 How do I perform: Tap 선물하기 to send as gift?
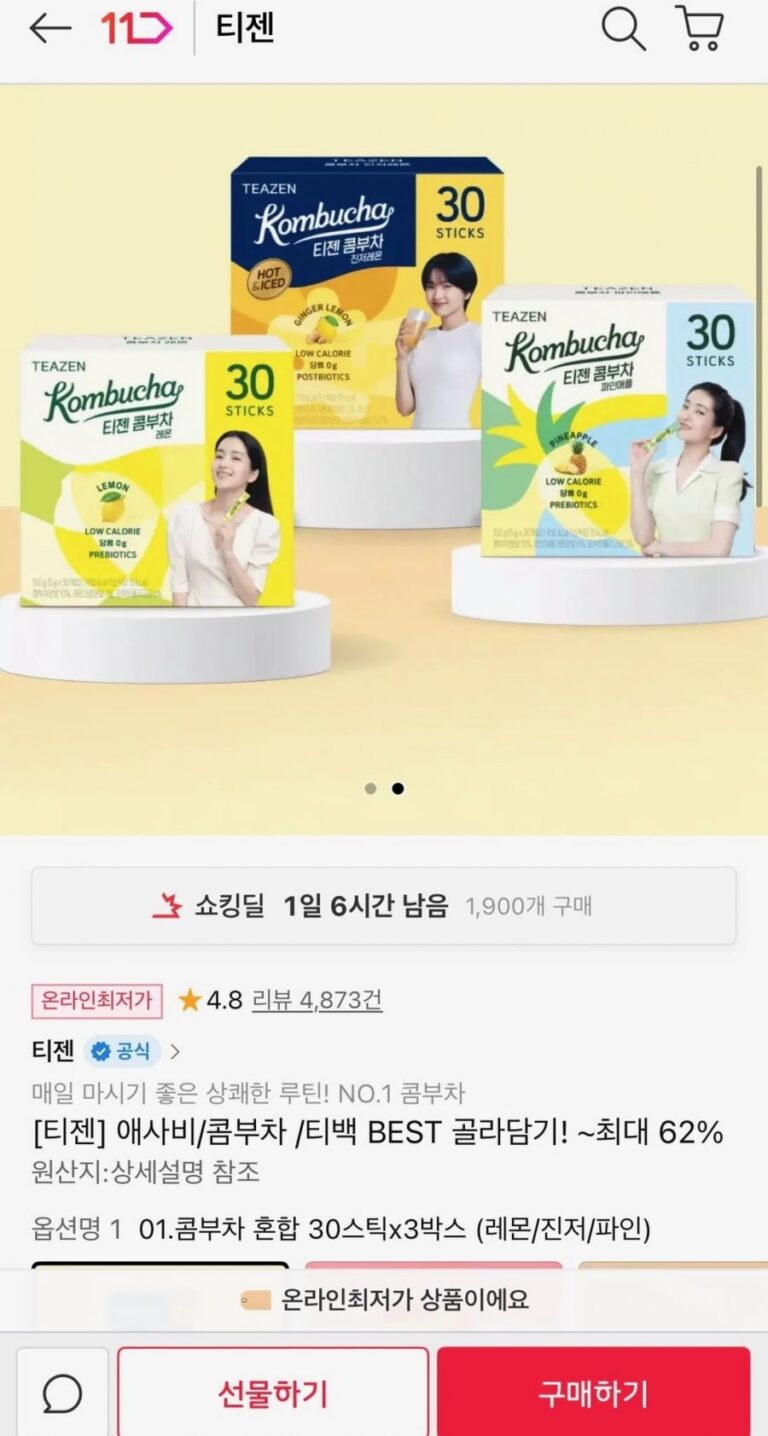273,1393
